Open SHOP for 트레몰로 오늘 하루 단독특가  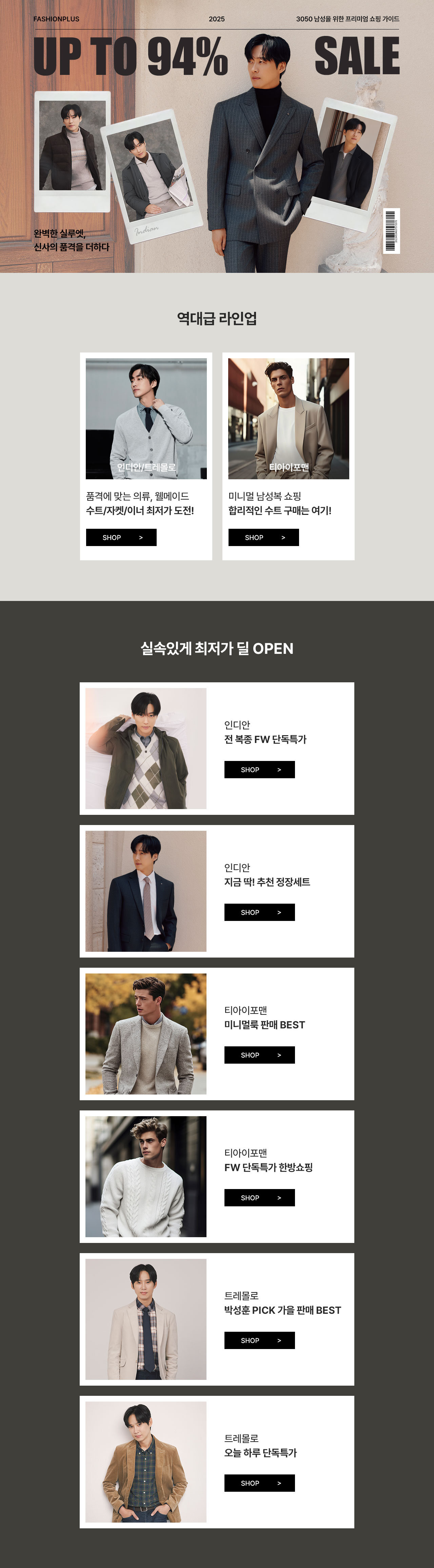coord(259,1483)
